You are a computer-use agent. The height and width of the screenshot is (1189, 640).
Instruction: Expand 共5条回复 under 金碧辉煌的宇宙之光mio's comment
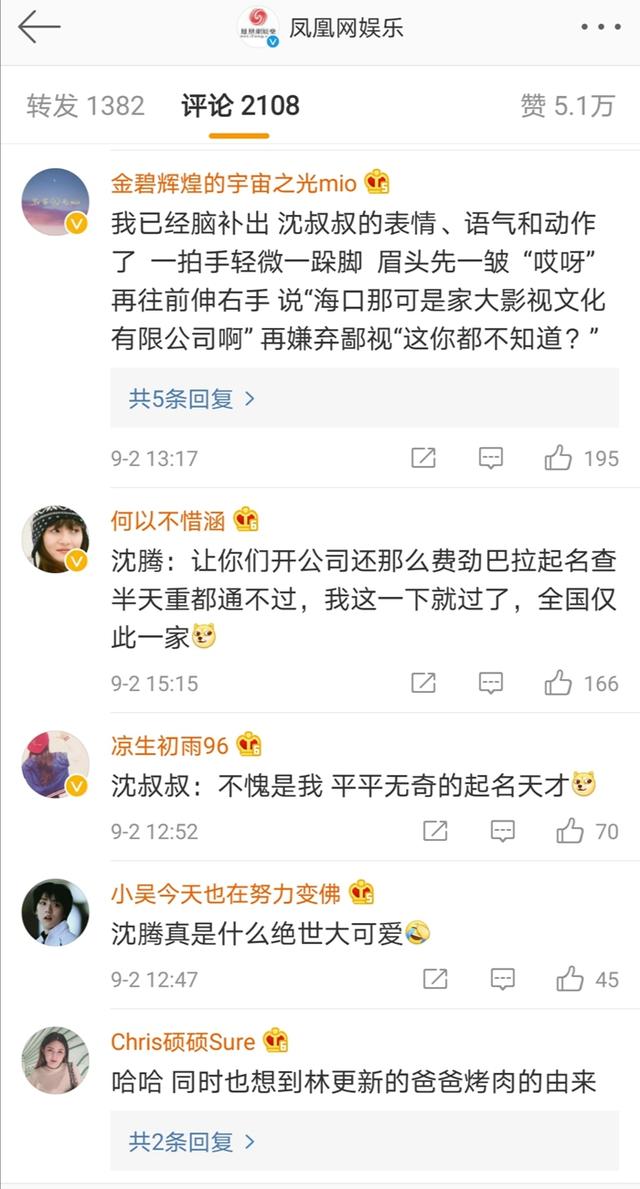click(x=192, y=399)
